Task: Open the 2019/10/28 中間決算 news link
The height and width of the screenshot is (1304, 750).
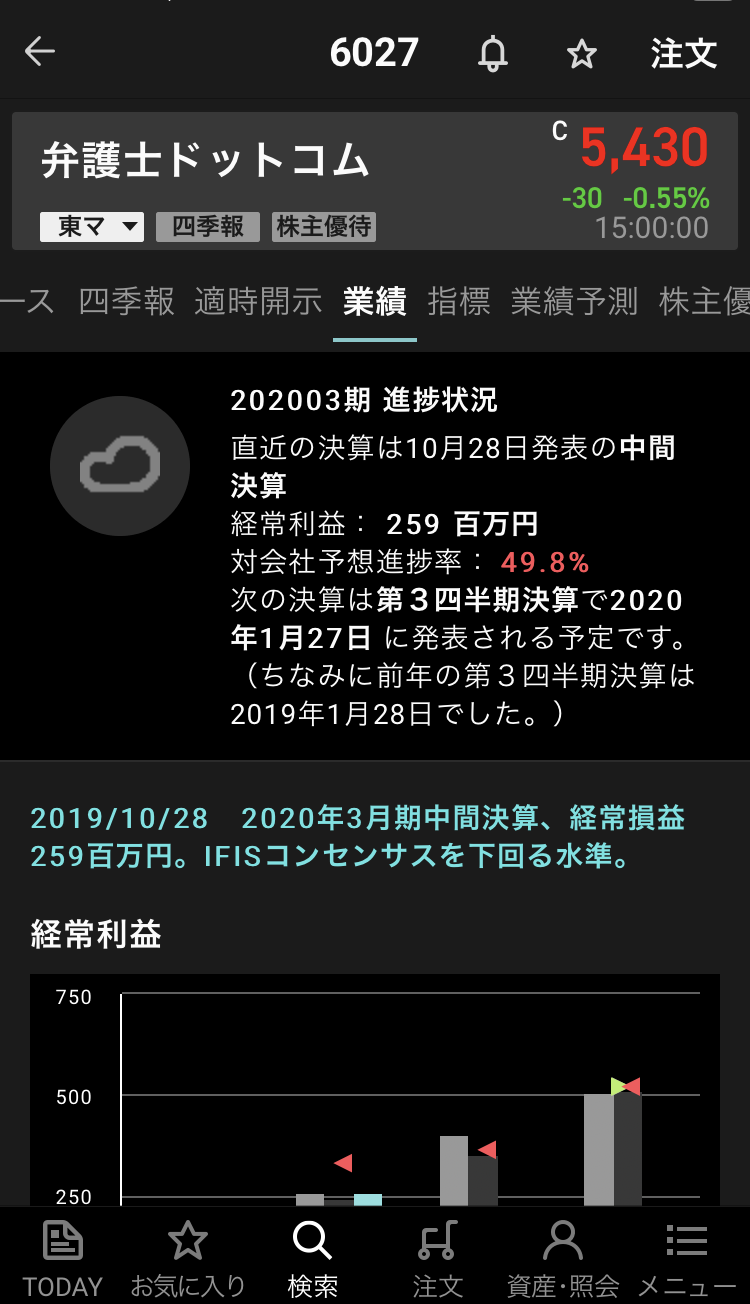Action: point(357,838)
